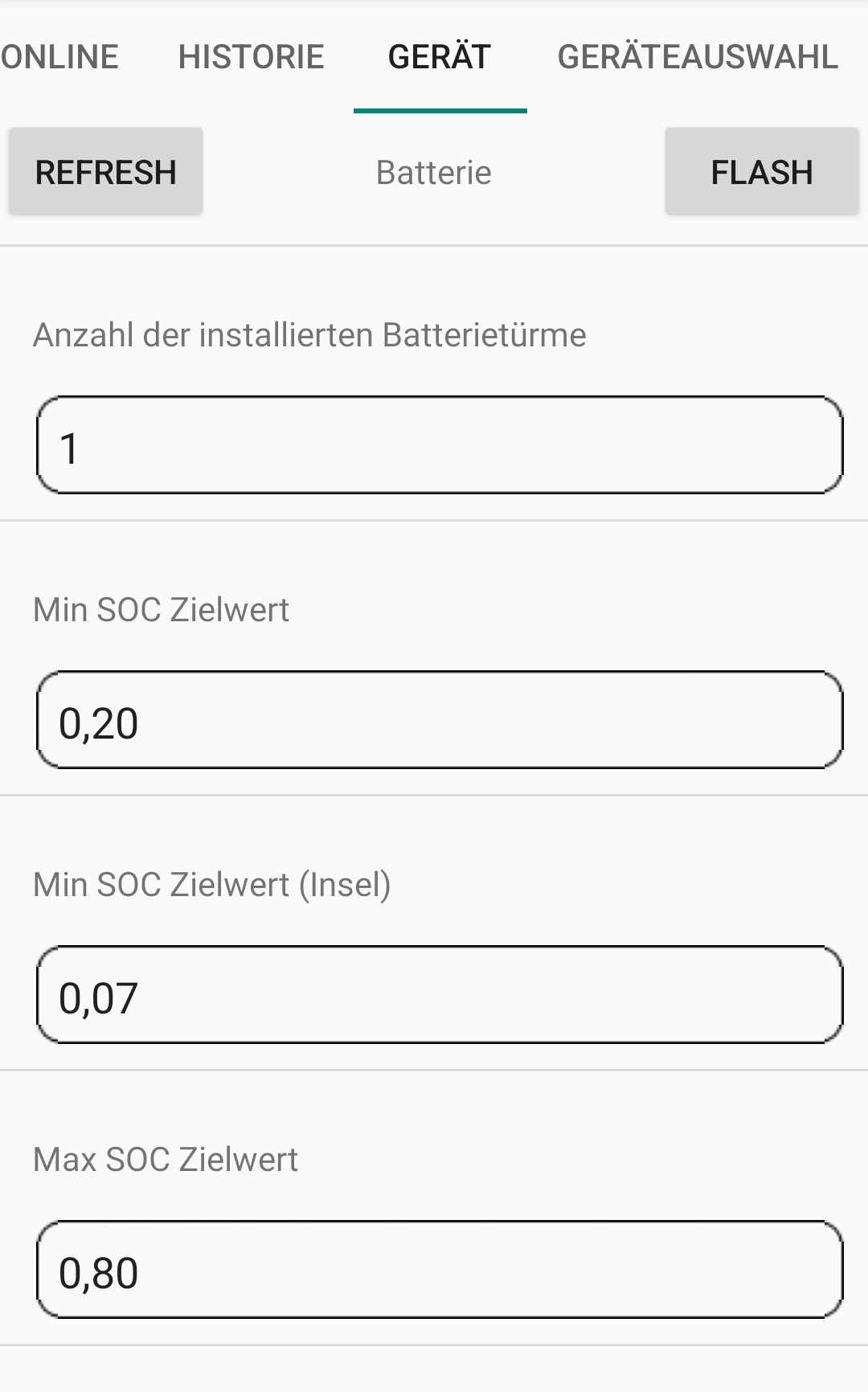Edit the Anzahl der installierten Batterietürme field

(x=440, y=445)
